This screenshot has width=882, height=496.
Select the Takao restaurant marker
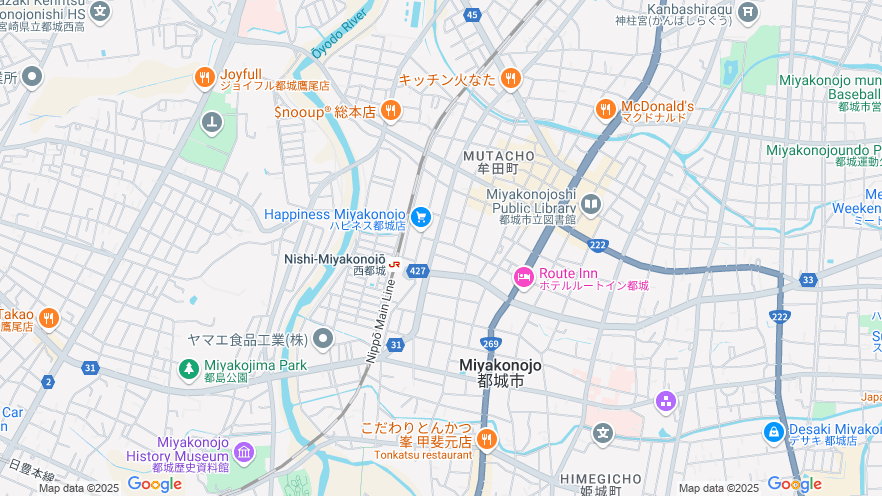pos(48,318)
